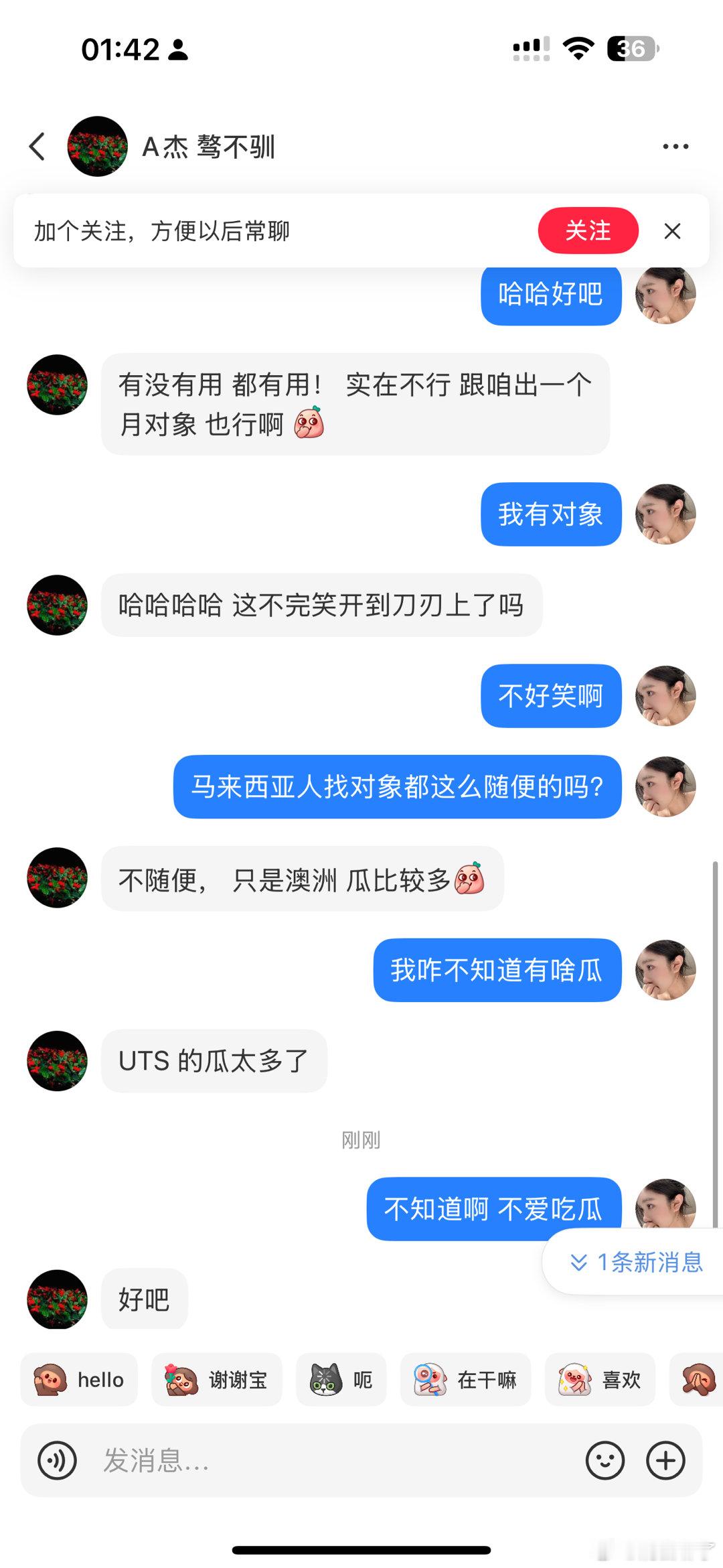Viewport: 723px width, 1568px height.
Task: Send the 谢谢宝 sticker chip
Action: coord(216,1381)
